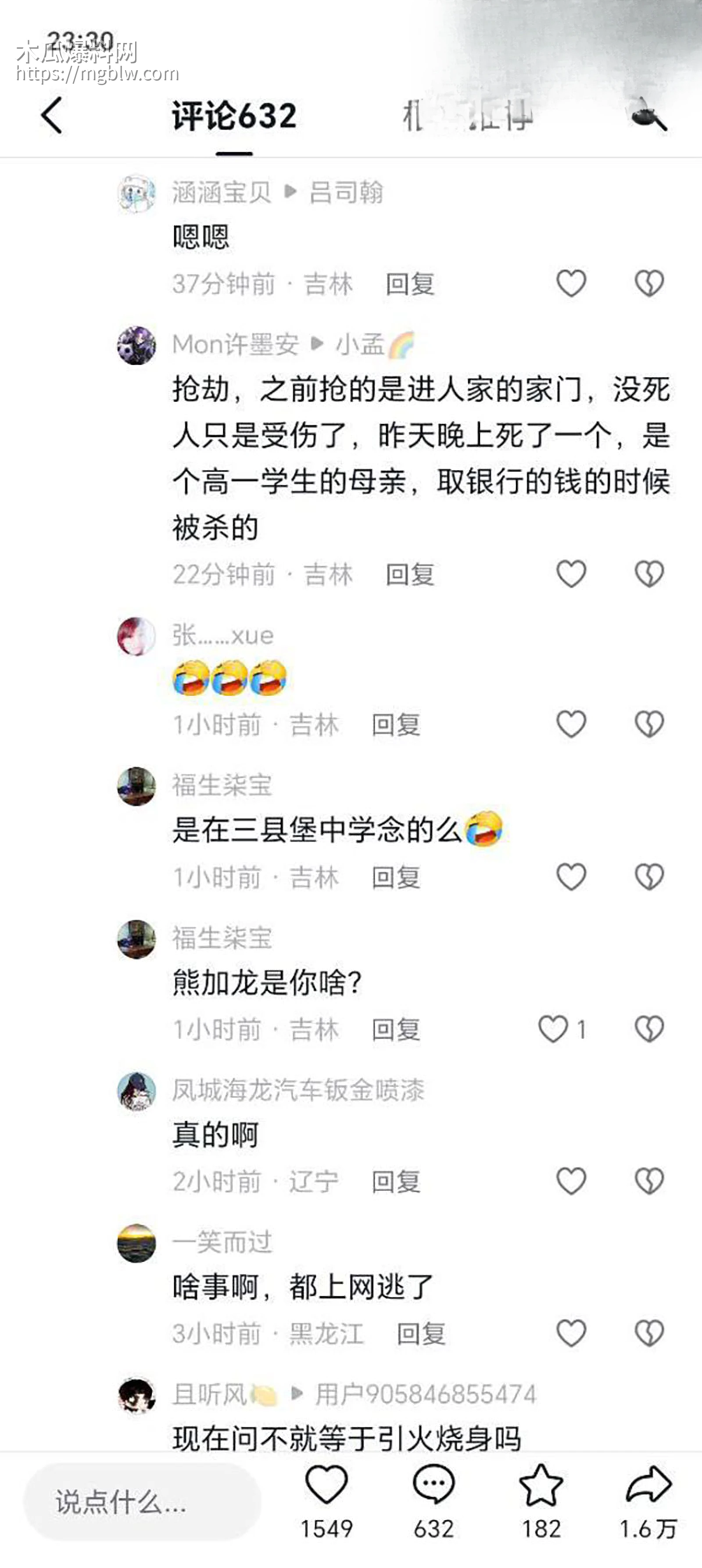Viewport: 702px width, 1568px height.
Task: Reply to 一笑而过's comment 啥事啊，都上网逃了
Action: [421, 1334]
